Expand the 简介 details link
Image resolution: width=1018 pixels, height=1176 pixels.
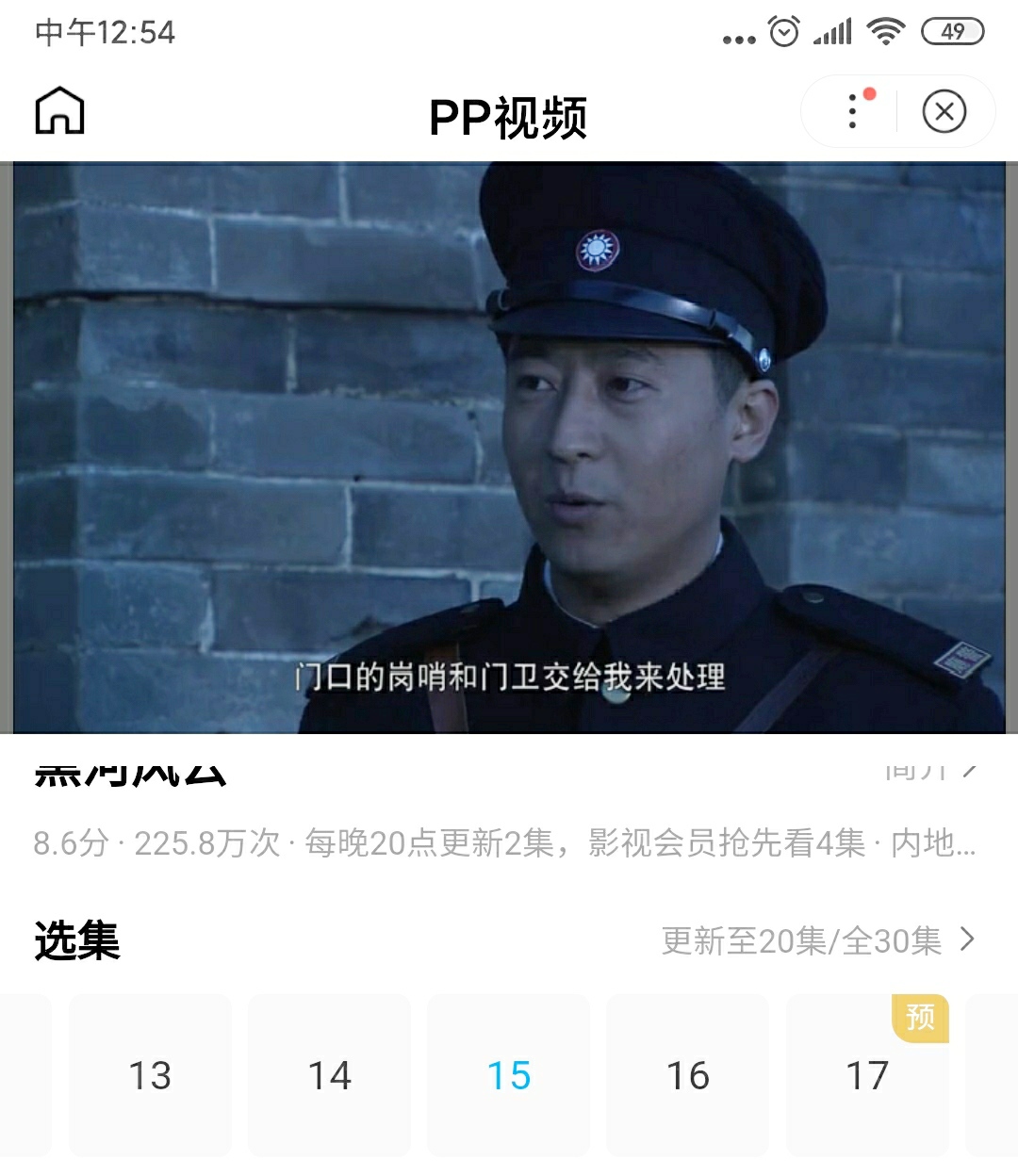pyautogui.click(x=928, y=771)
